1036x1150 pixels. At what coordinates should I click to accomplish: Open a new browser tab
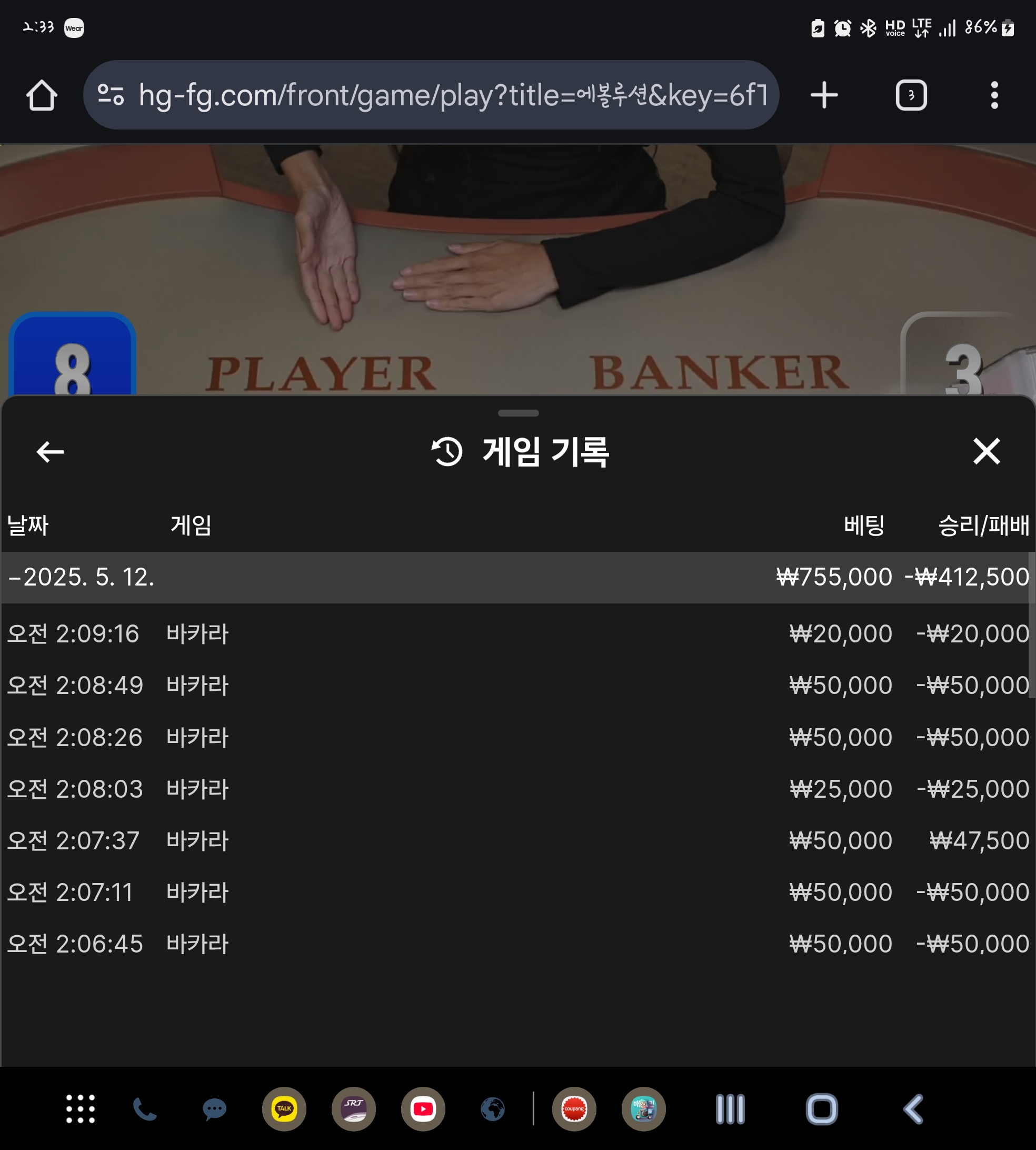tap(824, 95)
